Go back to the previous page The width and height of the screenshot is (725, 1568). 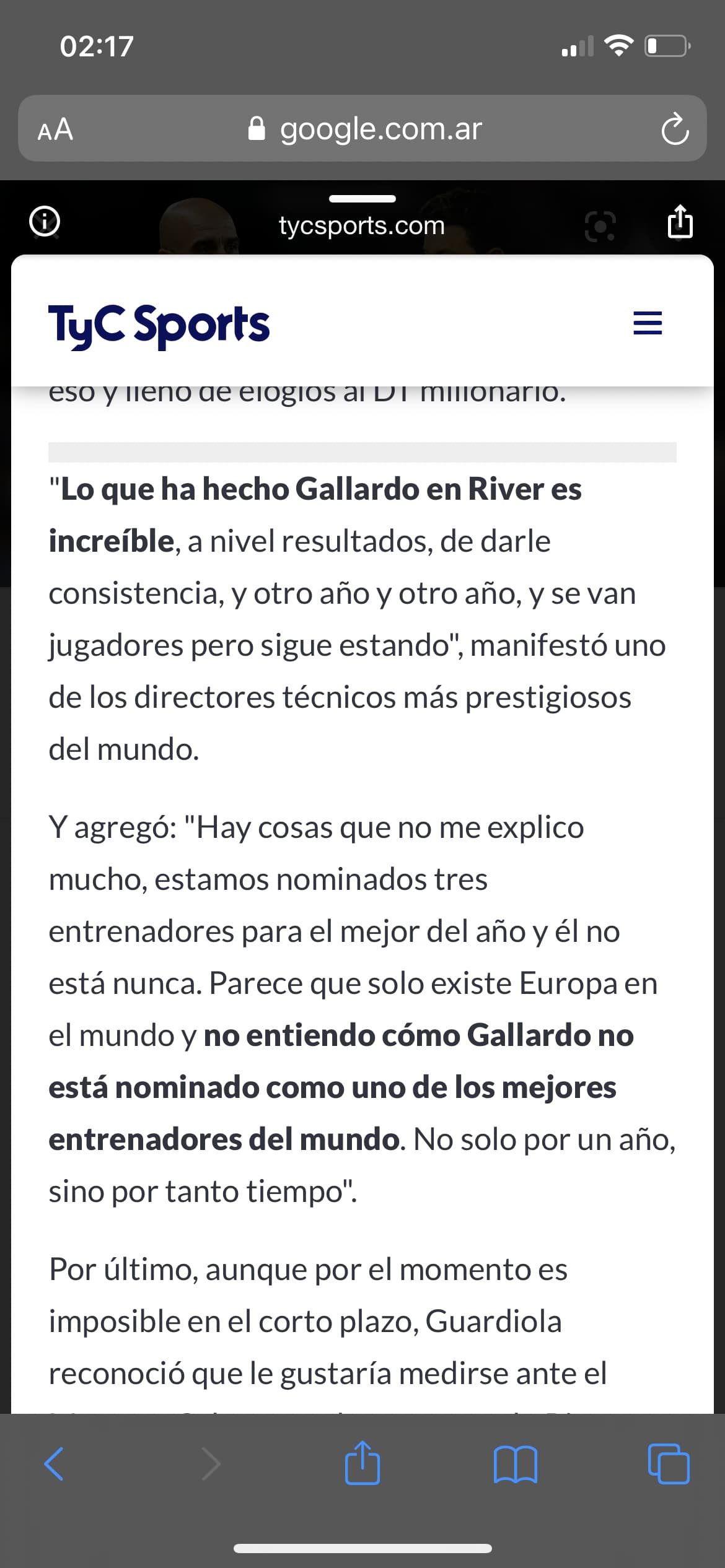(x=54, y=1464)
